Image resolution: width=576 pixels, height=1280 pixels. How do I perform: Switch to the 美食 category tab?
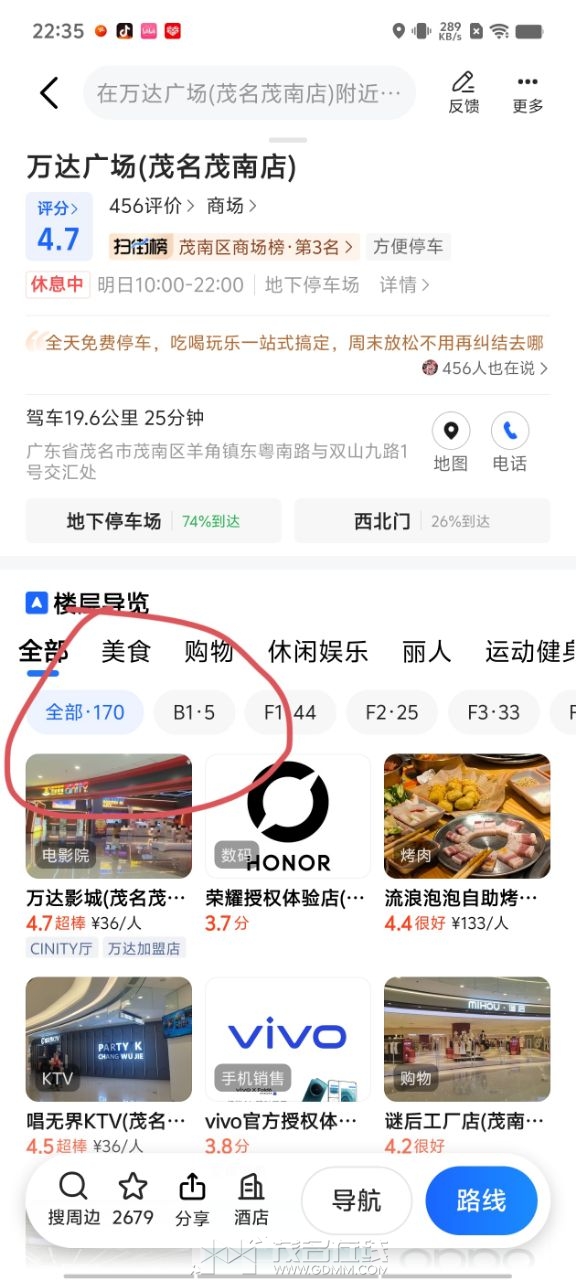(x=126, y=652)
